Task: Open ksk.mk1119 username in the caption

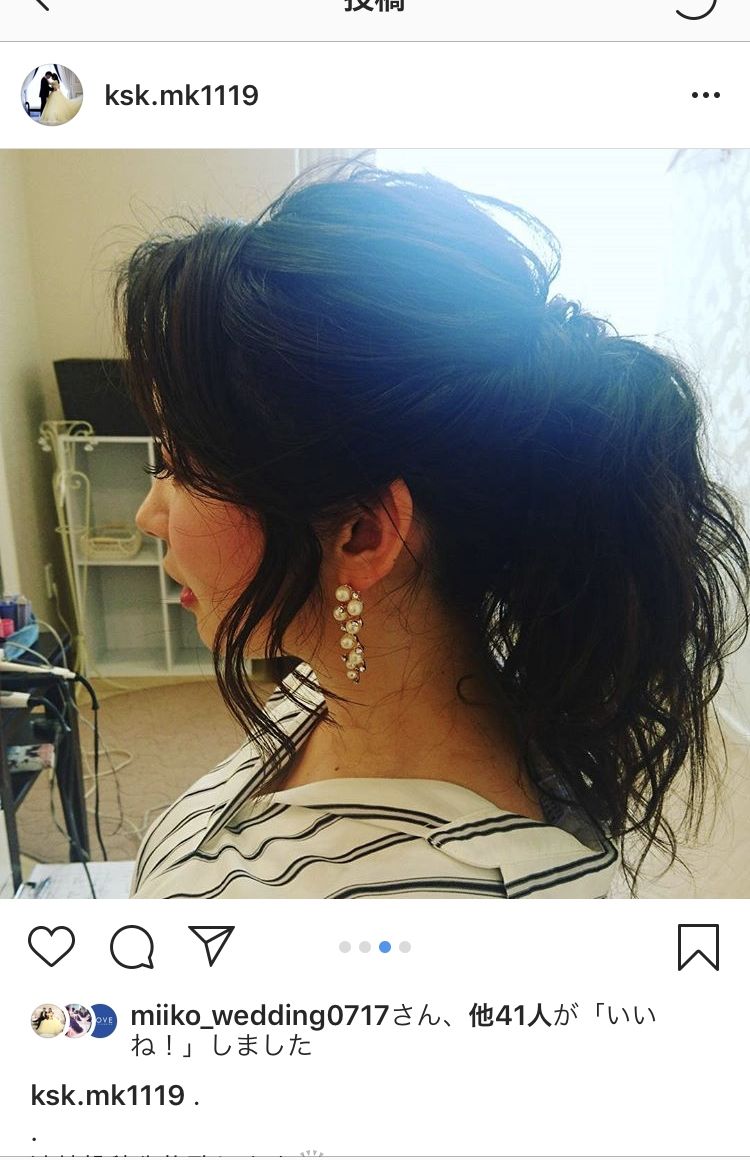Action: (x=108, y=1095)
